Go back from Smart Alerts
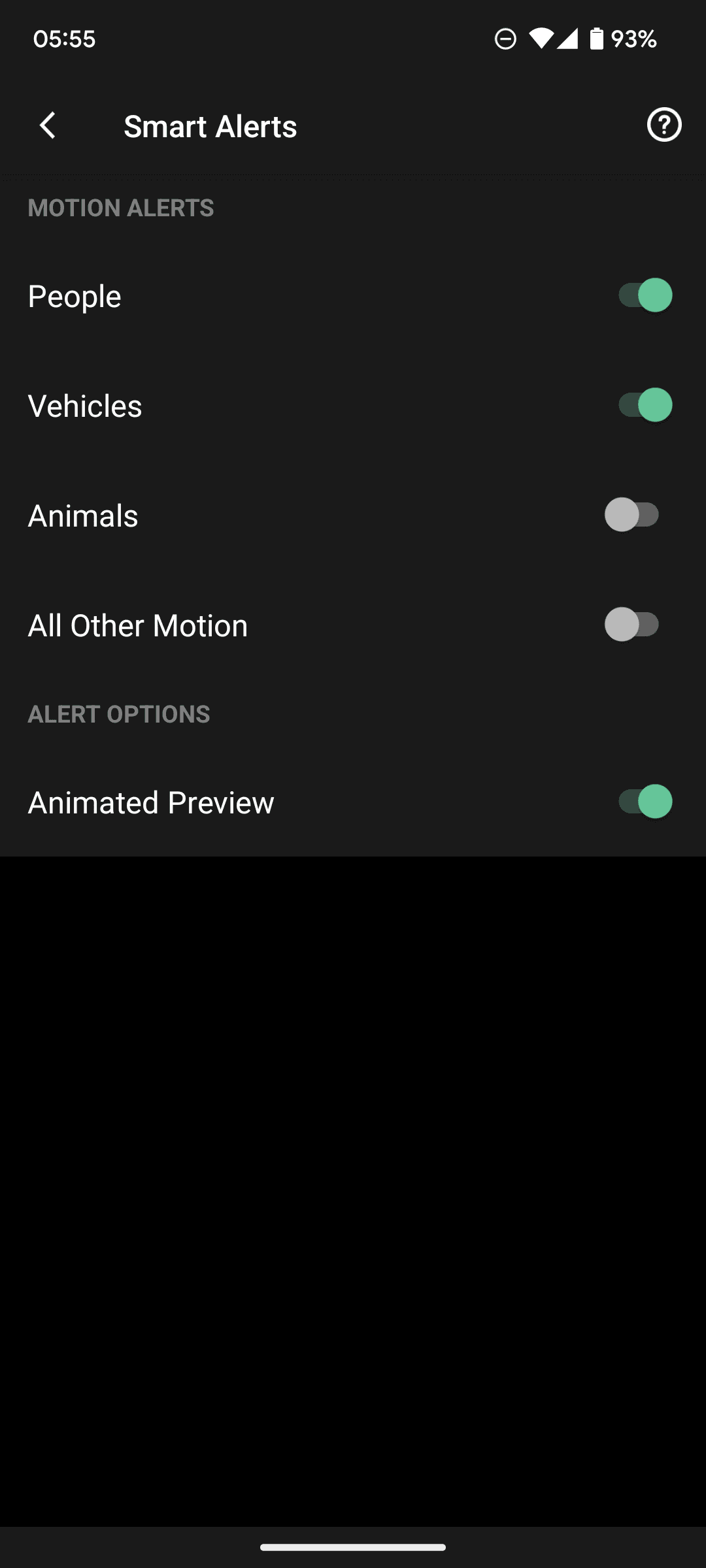 [48, 125]
